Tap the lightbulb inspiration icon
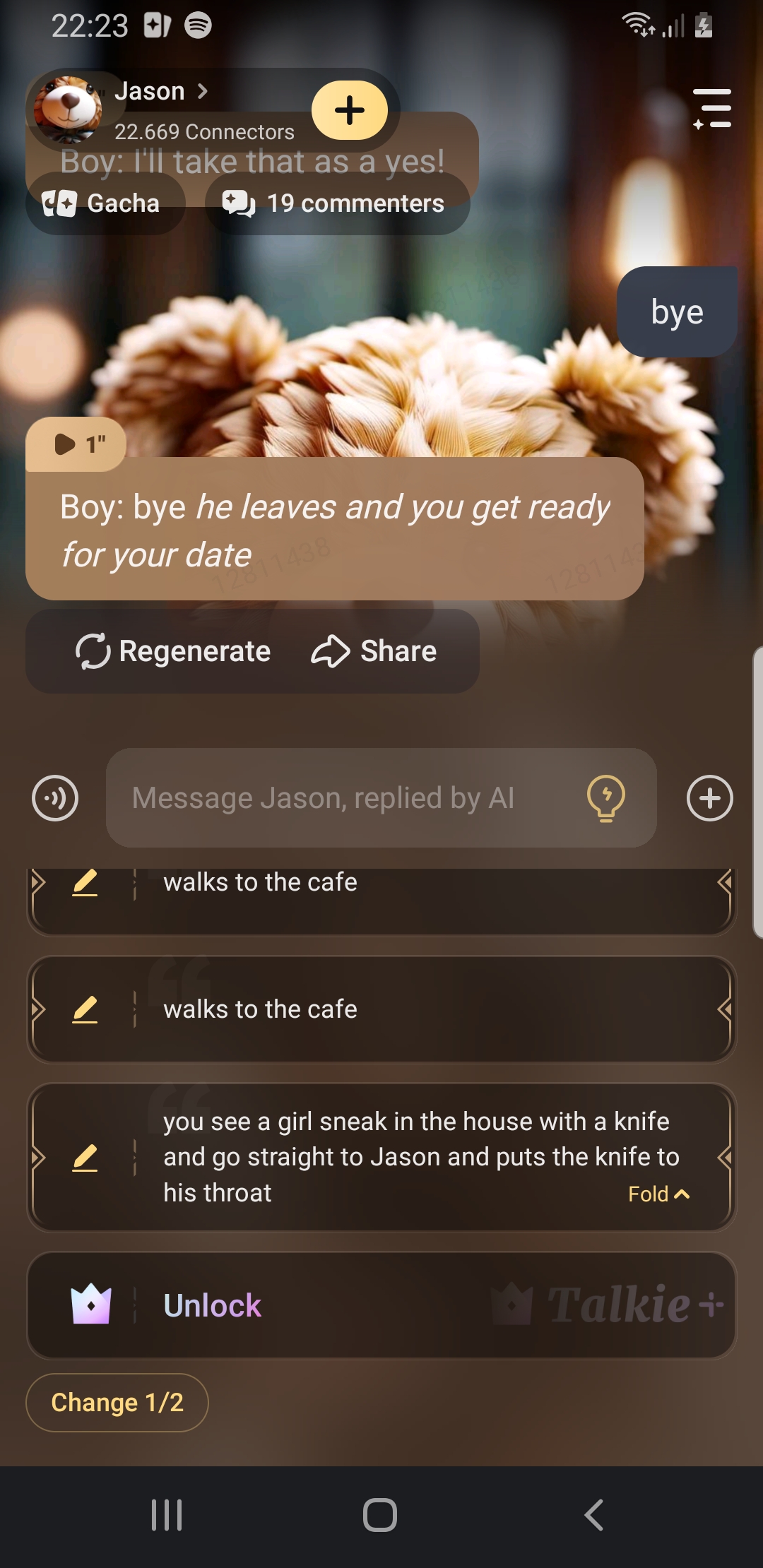 (606, 798)
